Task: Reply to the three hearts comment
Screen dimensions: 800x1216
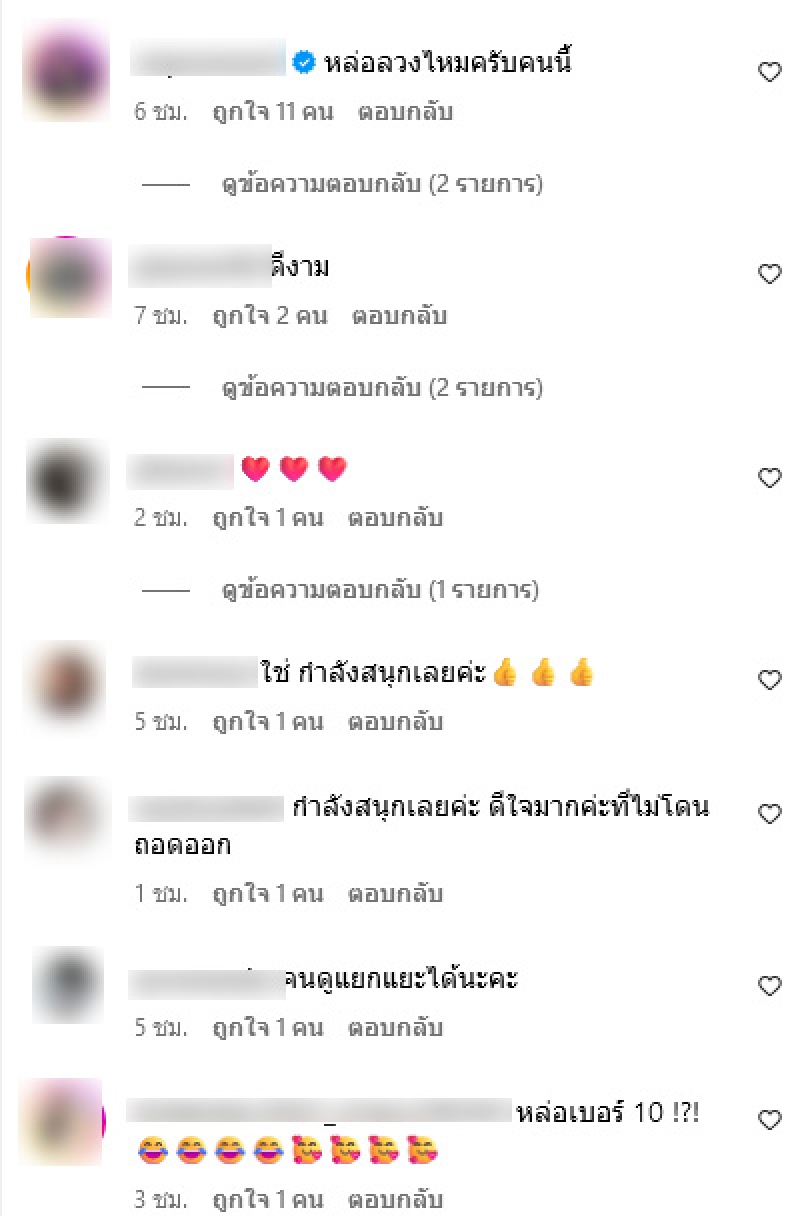Action: coord(394,518)
